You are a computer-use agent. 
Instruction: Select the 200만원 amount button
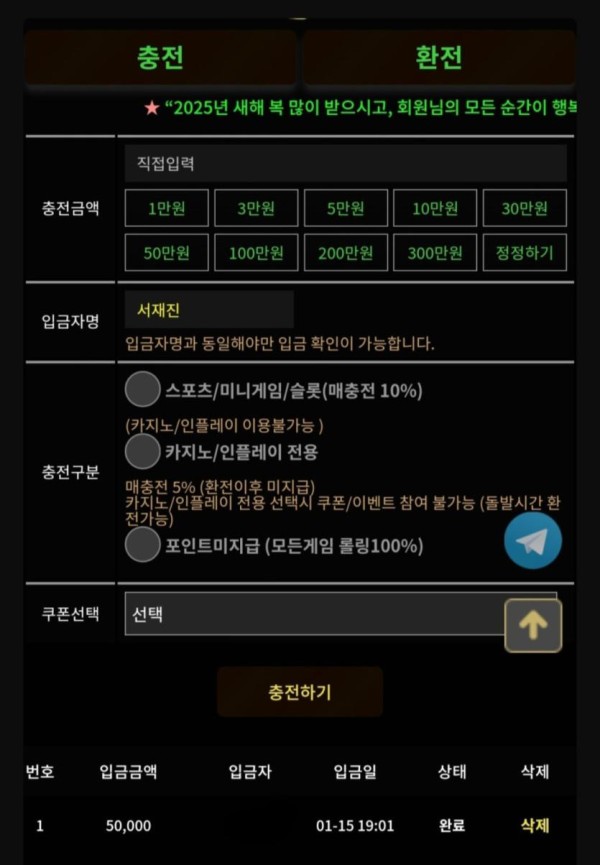click(x=345, y=252)
